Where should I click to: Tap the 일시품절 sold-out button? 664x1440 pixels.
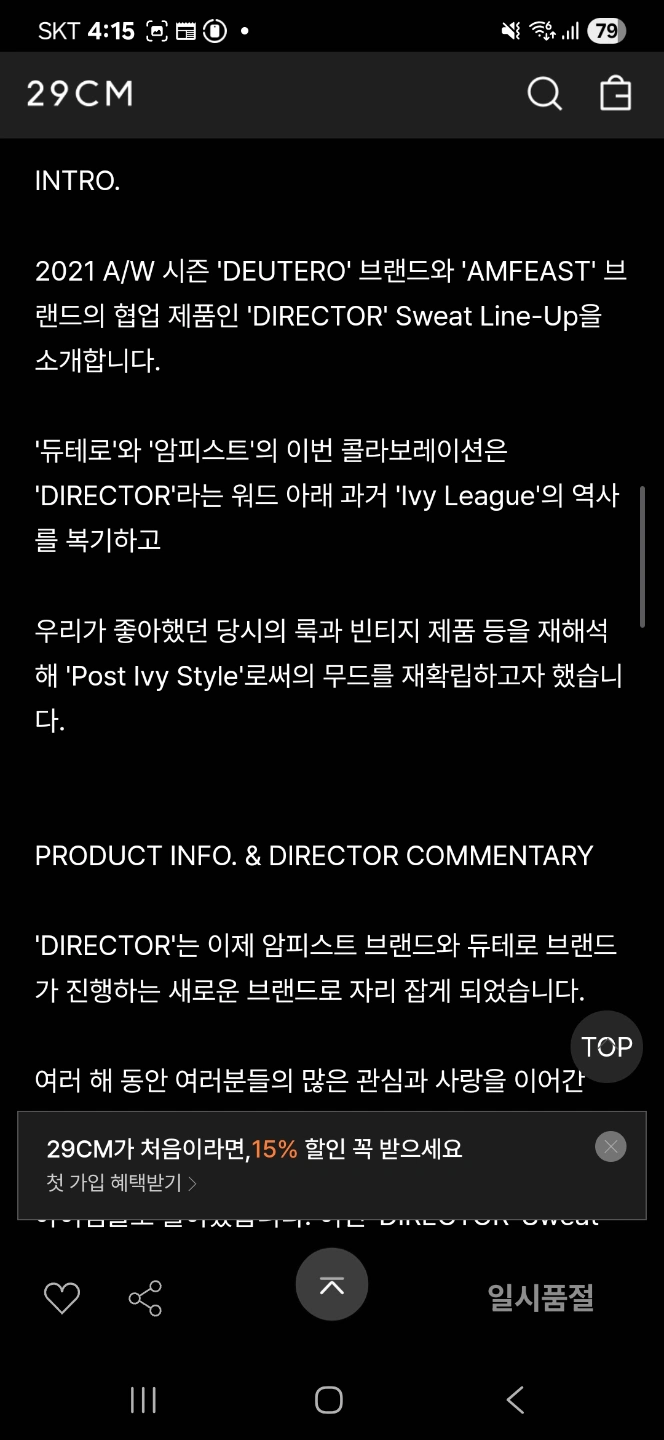[540, 1298]
